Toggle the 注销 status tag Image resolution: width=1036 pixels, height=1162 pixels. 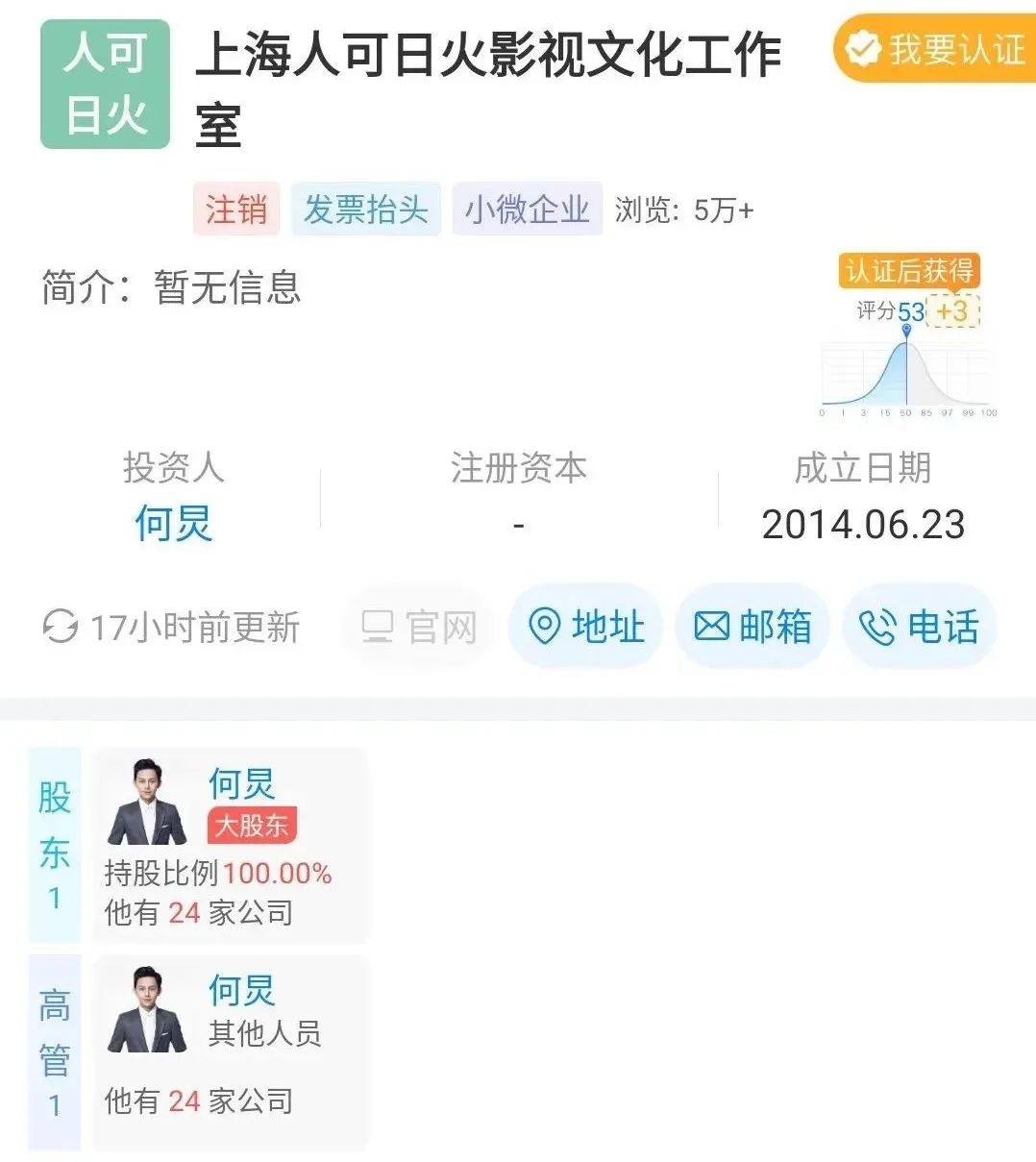pyautogui.click(x=236, y=209)
